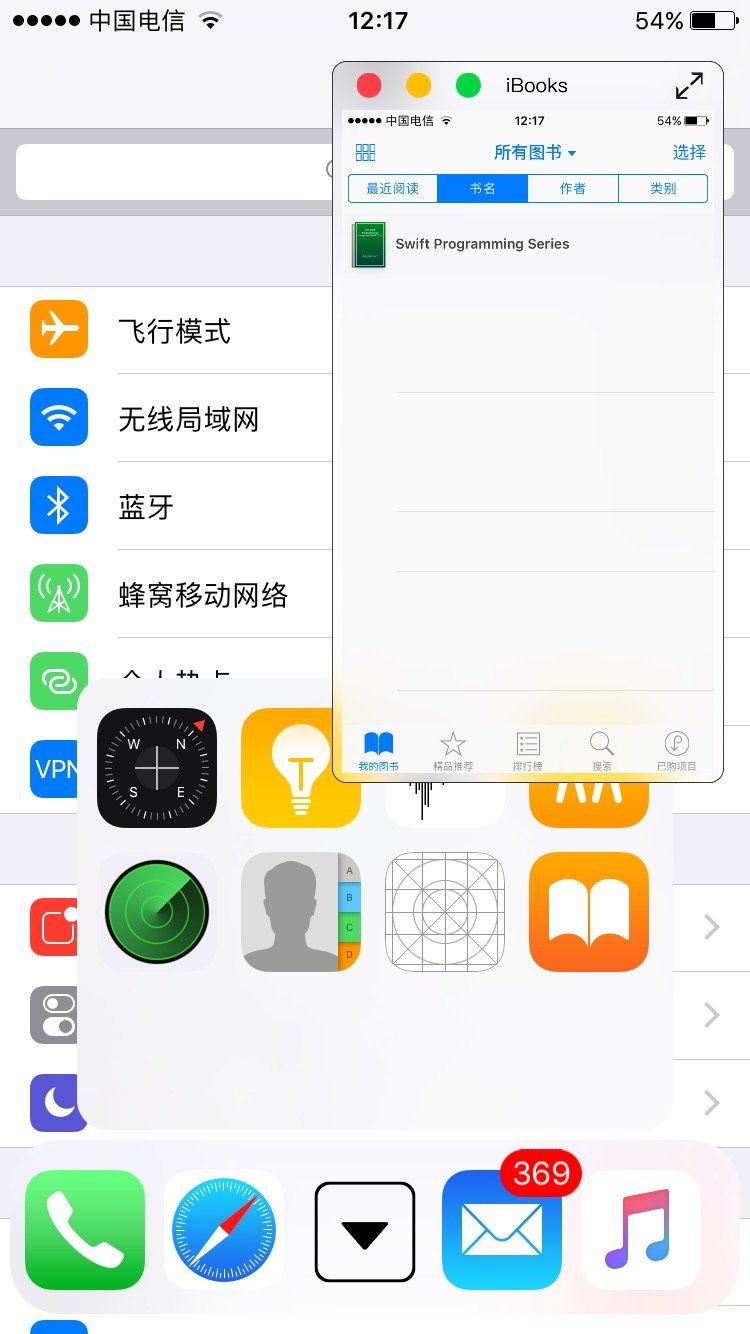Launch the Compass app from the folder

tap(157, 768)
